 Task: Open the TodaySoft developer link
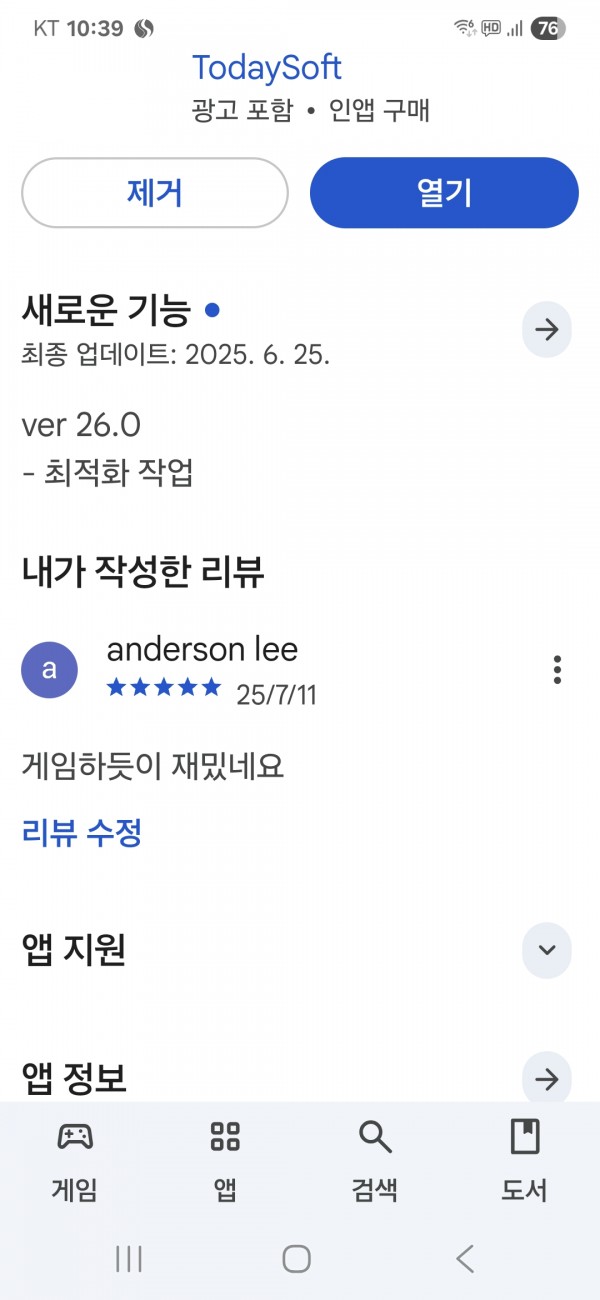[266, 68]
